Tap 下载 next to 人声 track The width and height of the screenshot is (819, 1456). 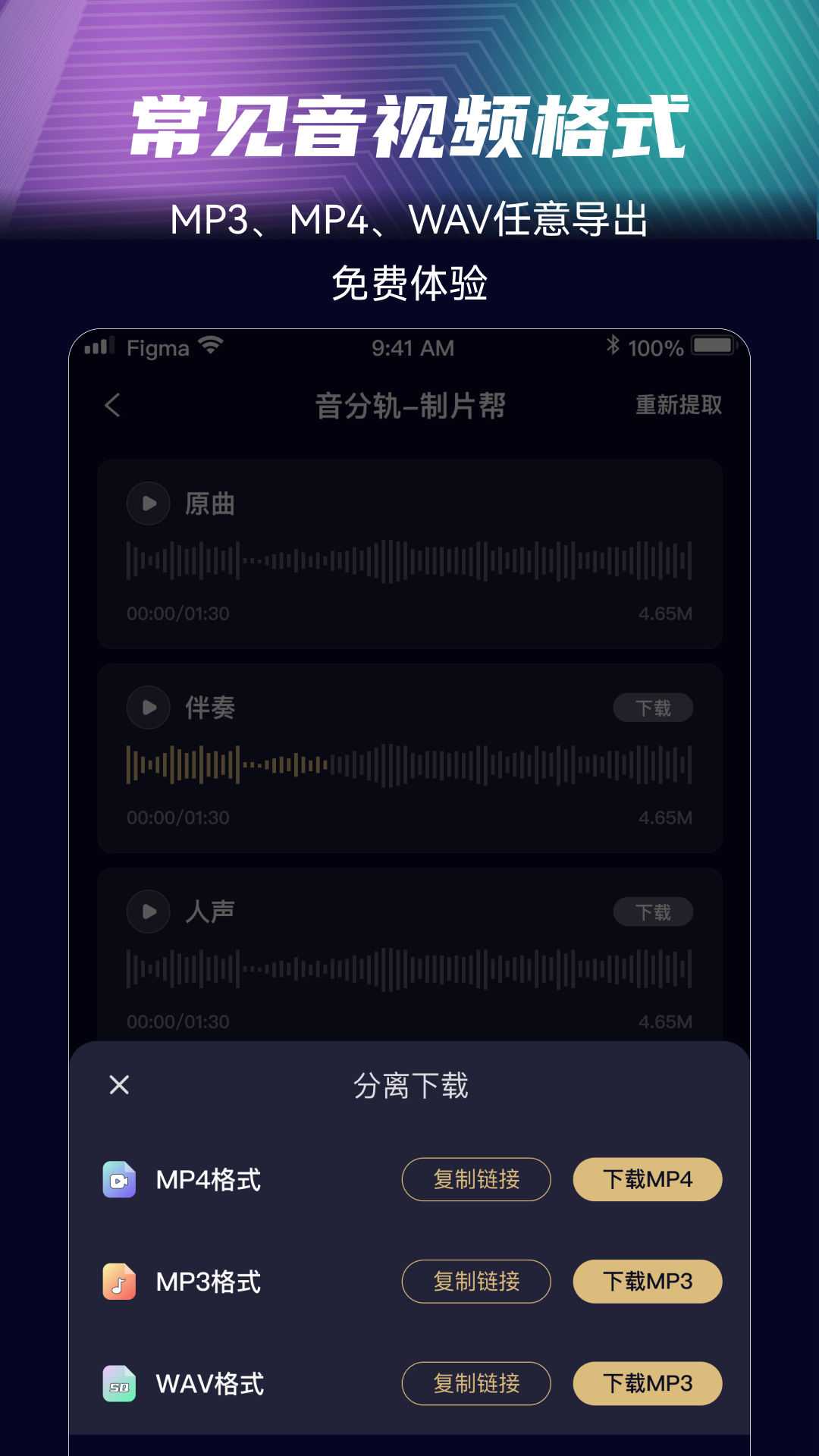coord(652,912)
